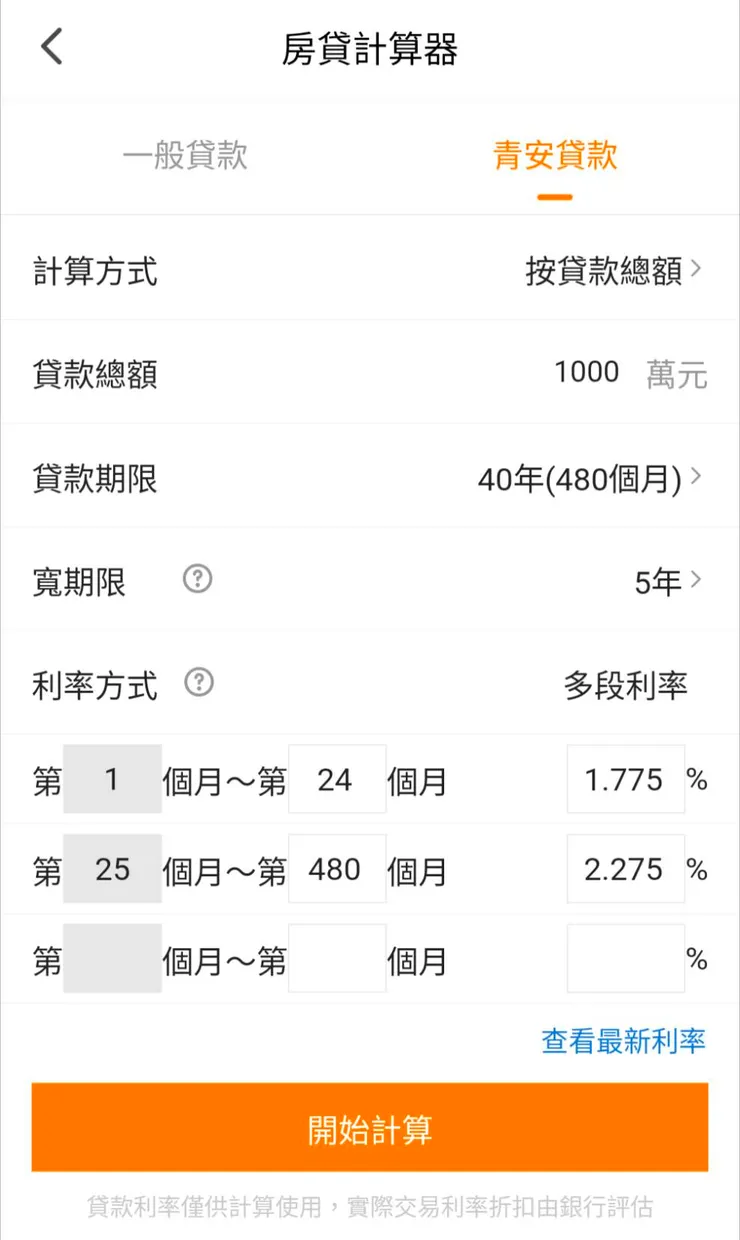The image size is (740, 1240).
Task: Click the end month field showing 480
Action: click(337, 869)
